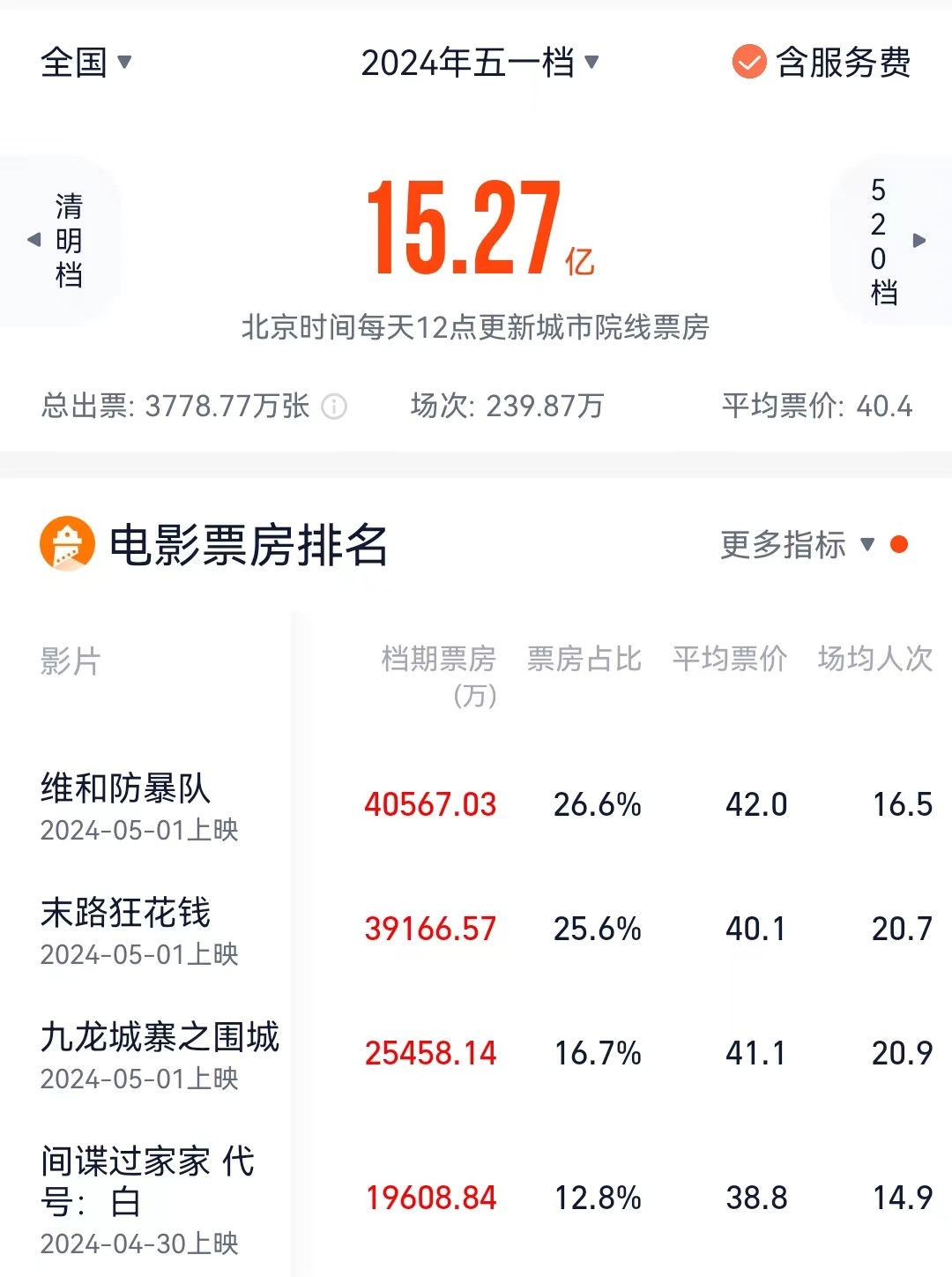Open the 全国 region dropdown
The width and height of the screenshot is (952, 1277).
(86, 63)
